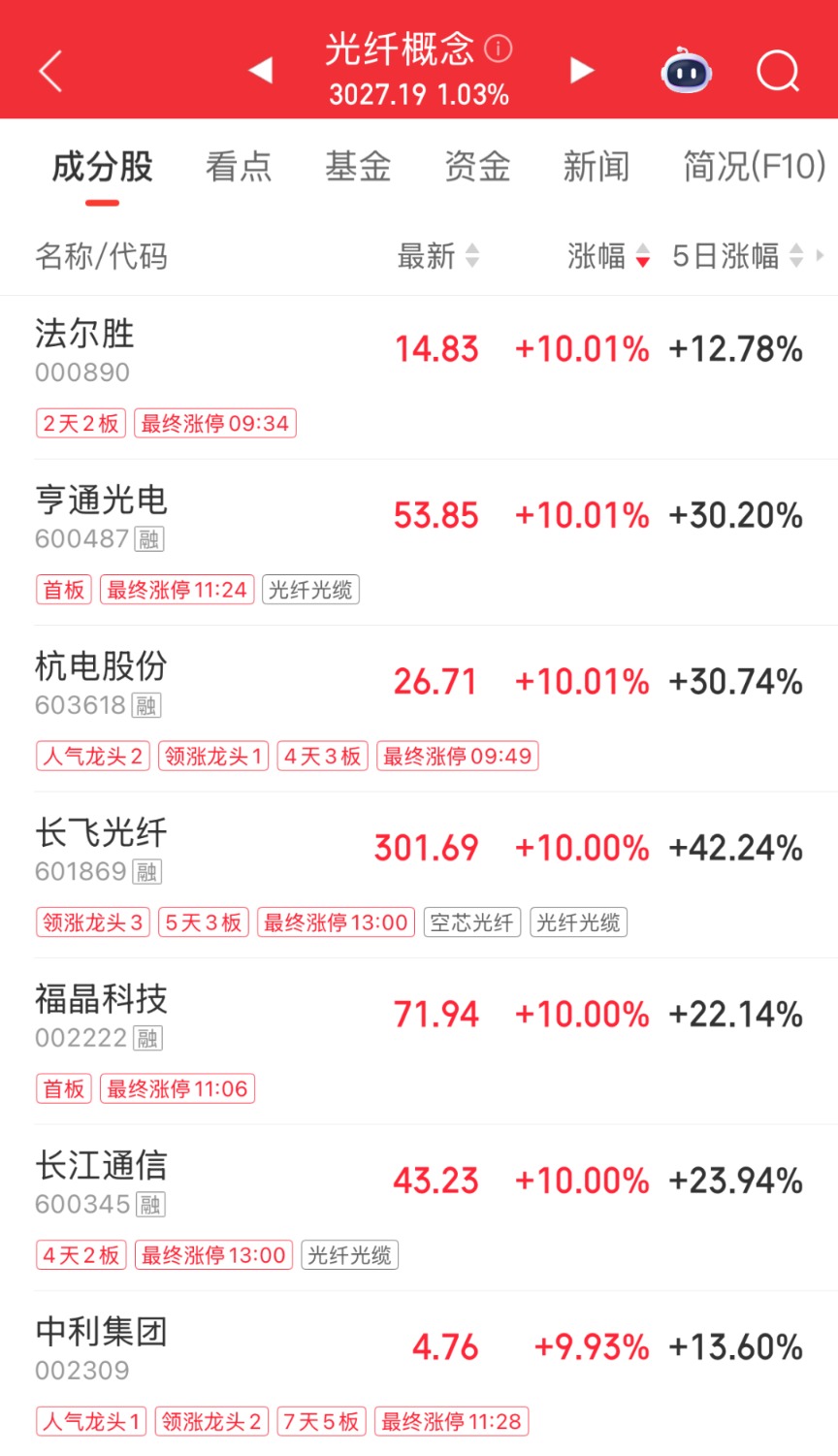Open stock 福晶科技 002222
The height and width of the screenshot is (1456, 838).
click(101, 1014)
